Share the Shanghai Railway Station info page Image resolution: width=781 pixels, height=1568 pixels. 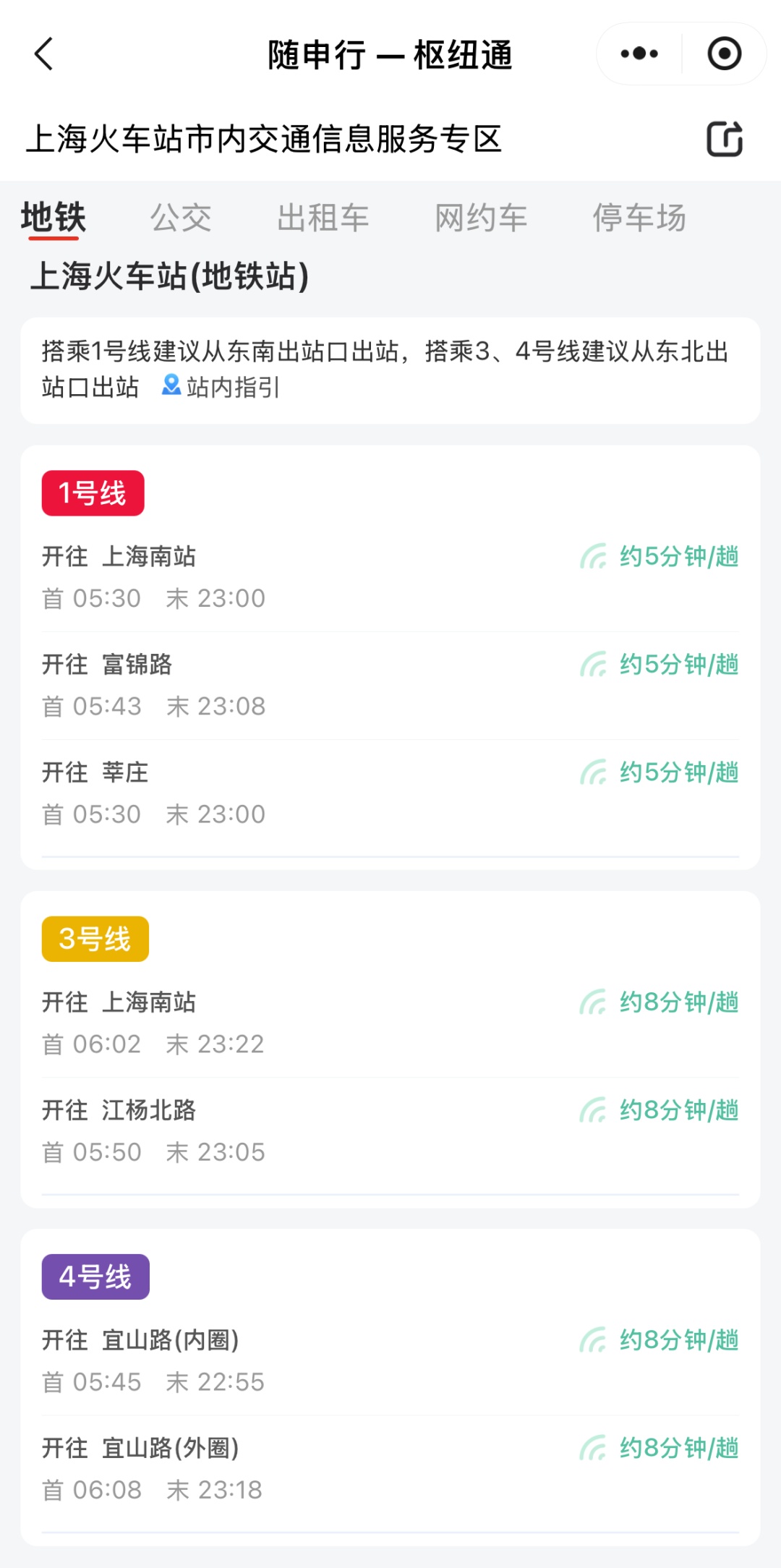[724, 139]
